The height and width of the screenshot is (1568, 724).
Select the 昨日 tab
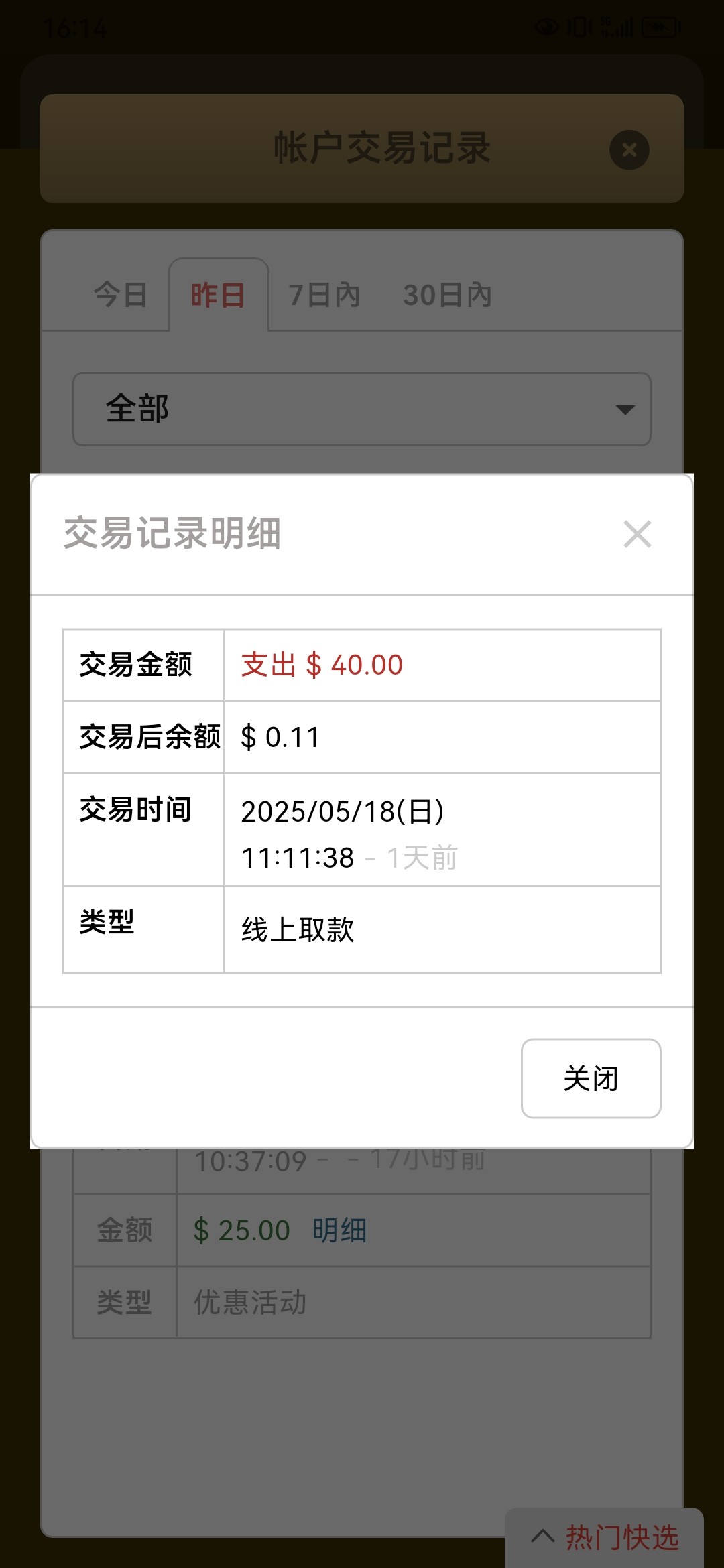[x=219, y=295]
